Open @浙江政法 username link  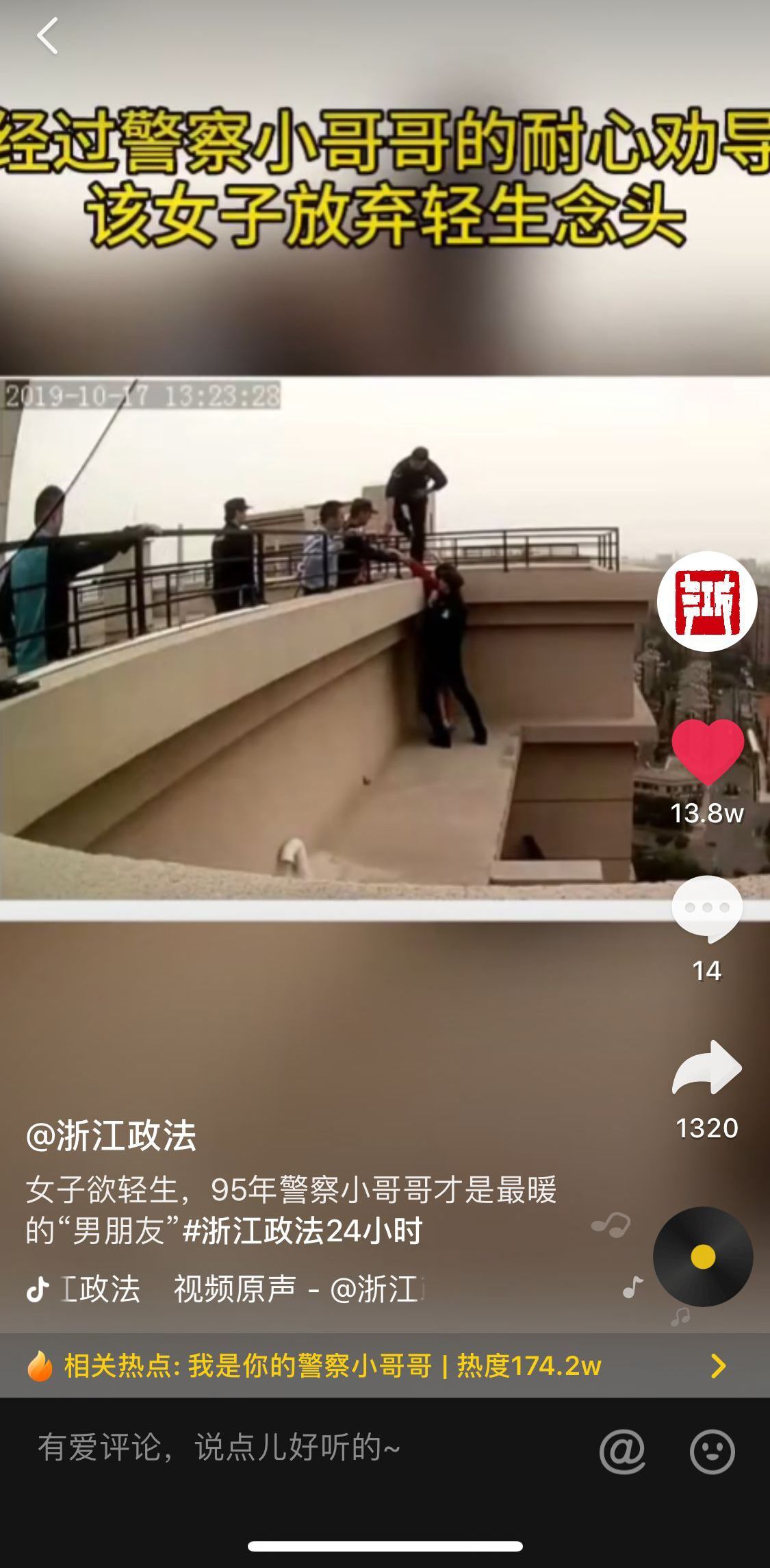coord(112,1135)
